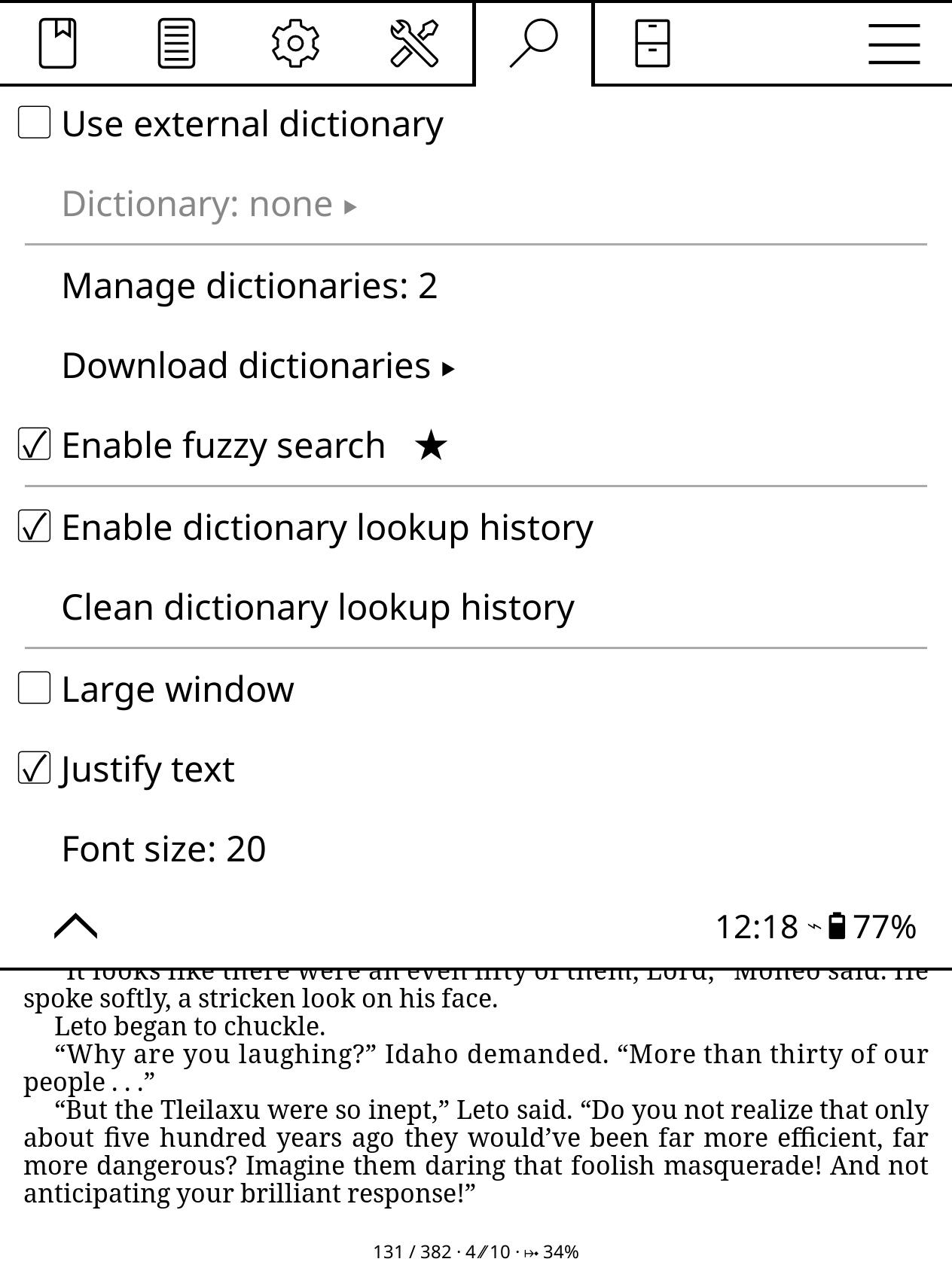Switch to the tools tab
Screen dimensions: 952x1265
click(x=413, y=44)
